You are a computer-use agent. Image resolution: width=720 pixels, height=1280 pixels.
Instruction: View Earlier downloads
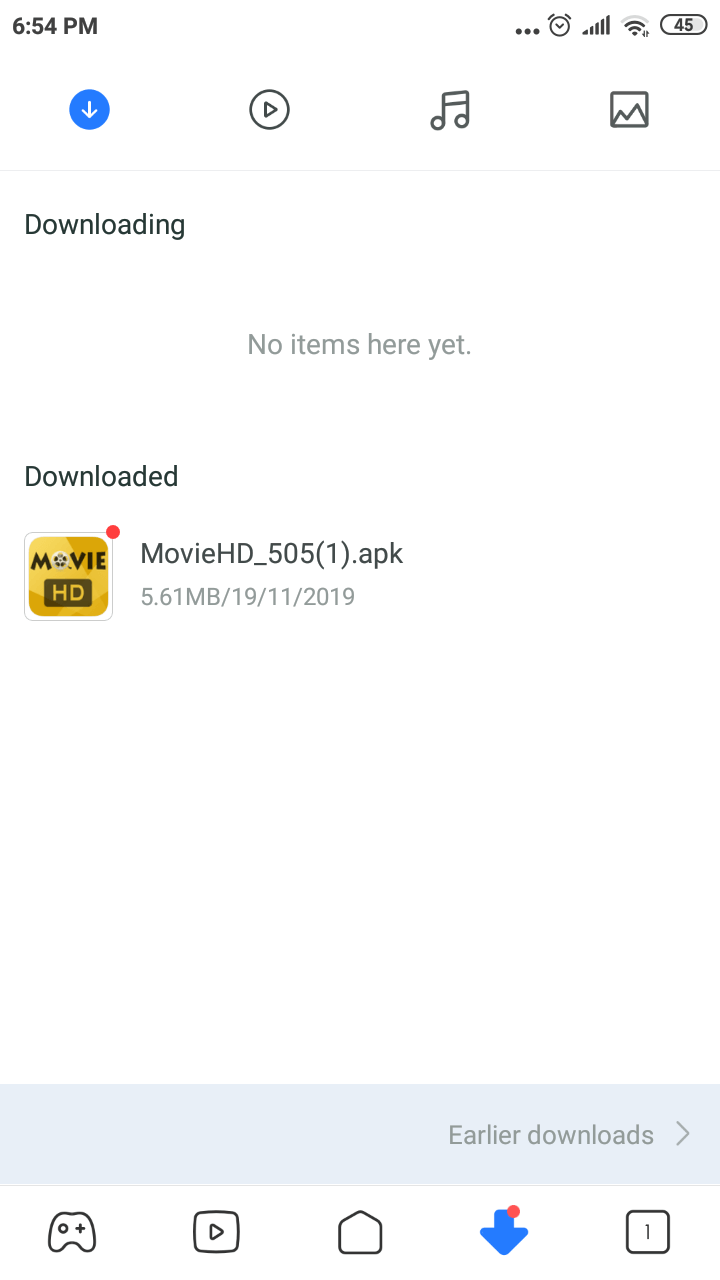tap(360, 1134)
